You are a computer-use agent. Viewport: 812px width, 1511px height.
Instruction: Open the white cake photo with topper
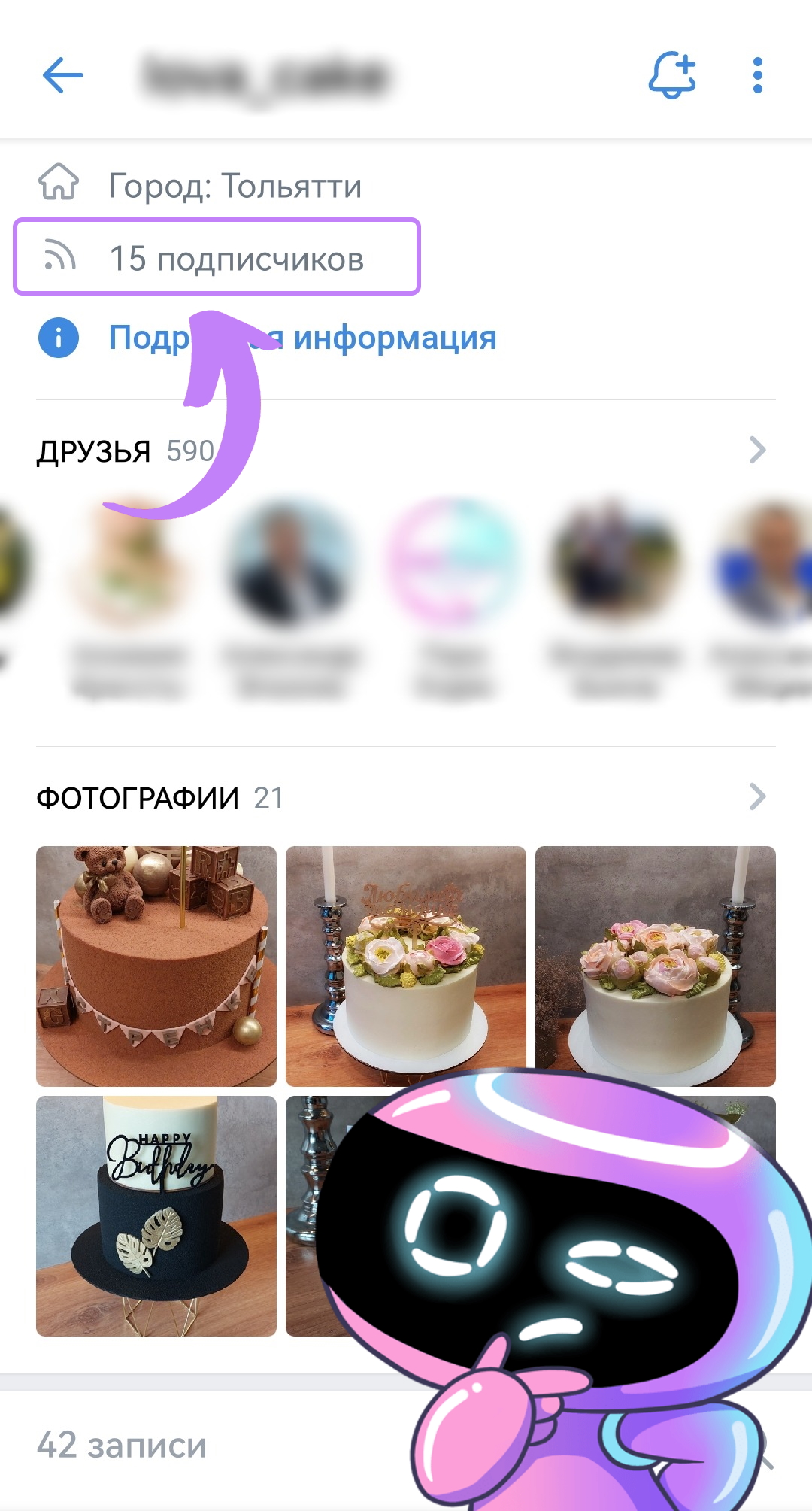click(406, 966)
